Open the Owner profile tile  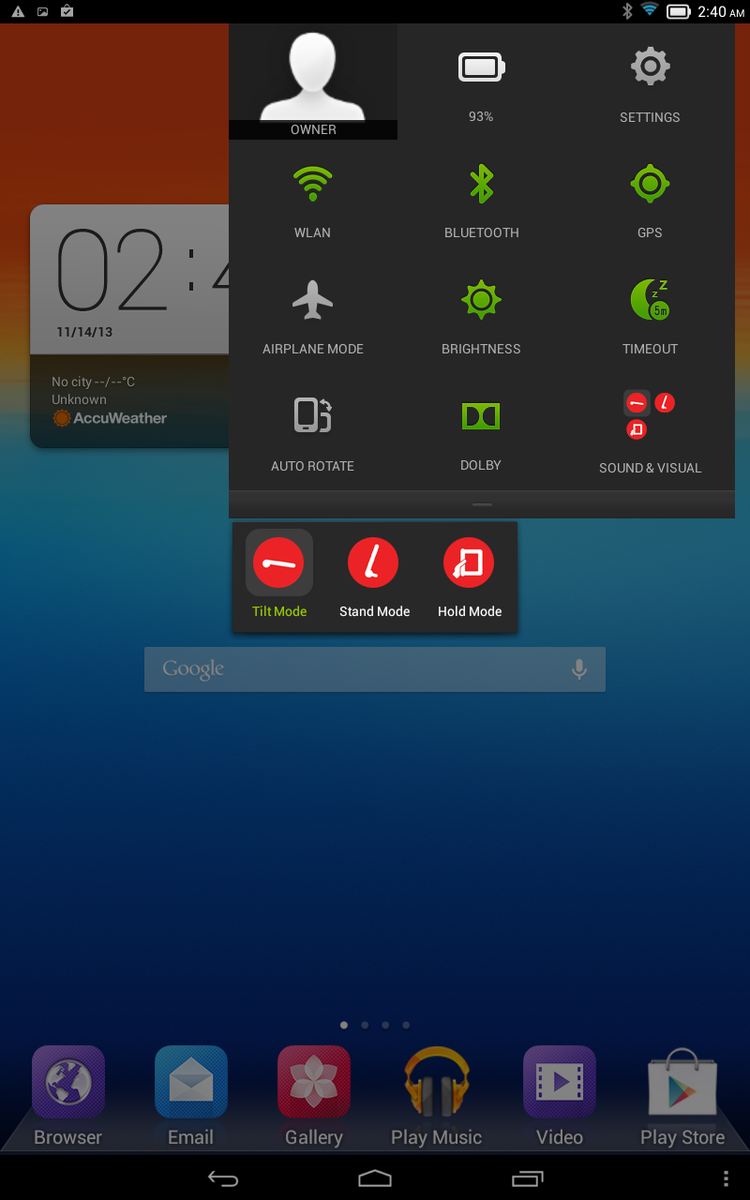click(313, 82)
